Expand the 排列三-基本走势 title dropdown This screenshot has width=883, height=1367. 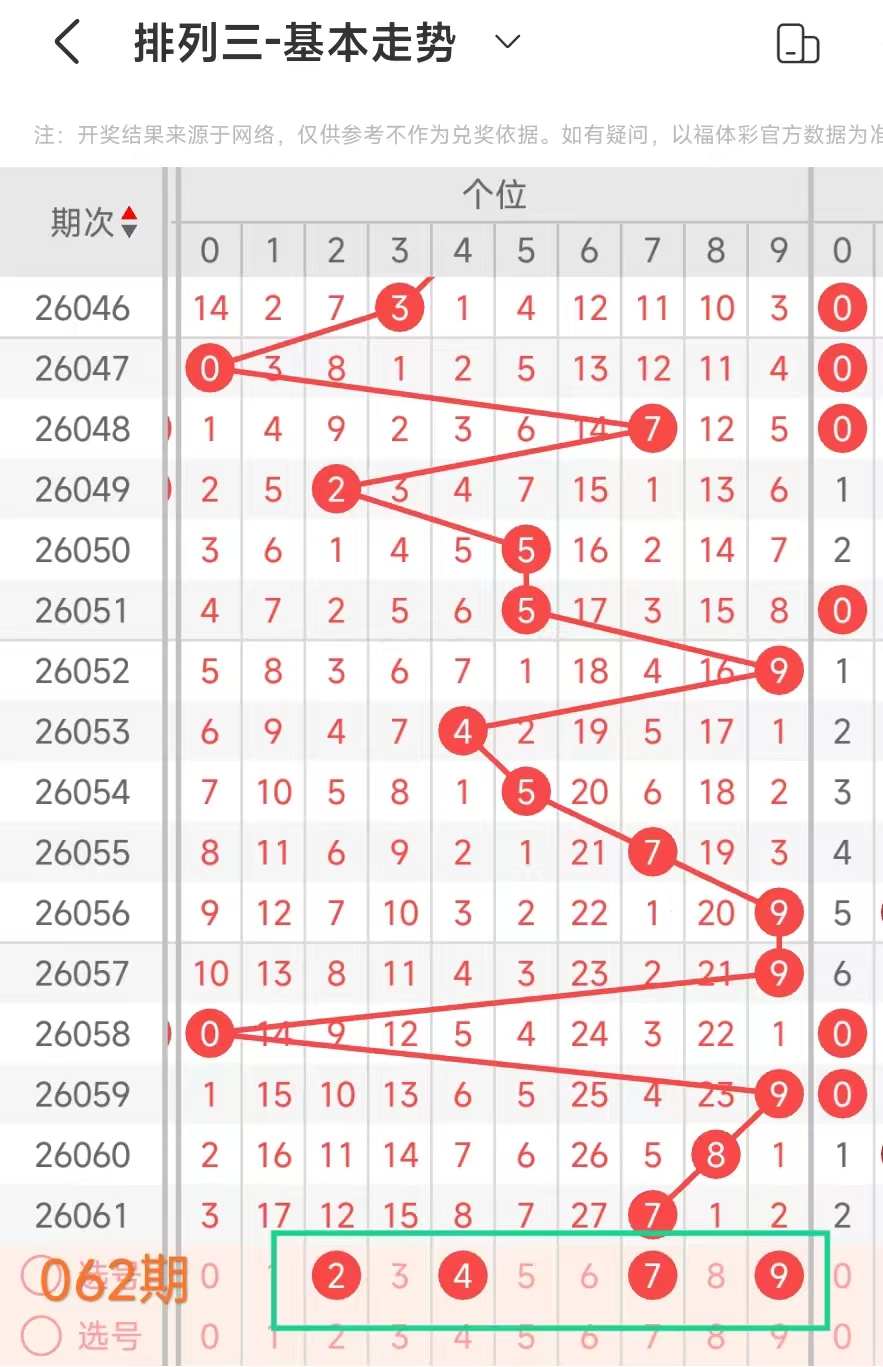[x=508, y=43]
